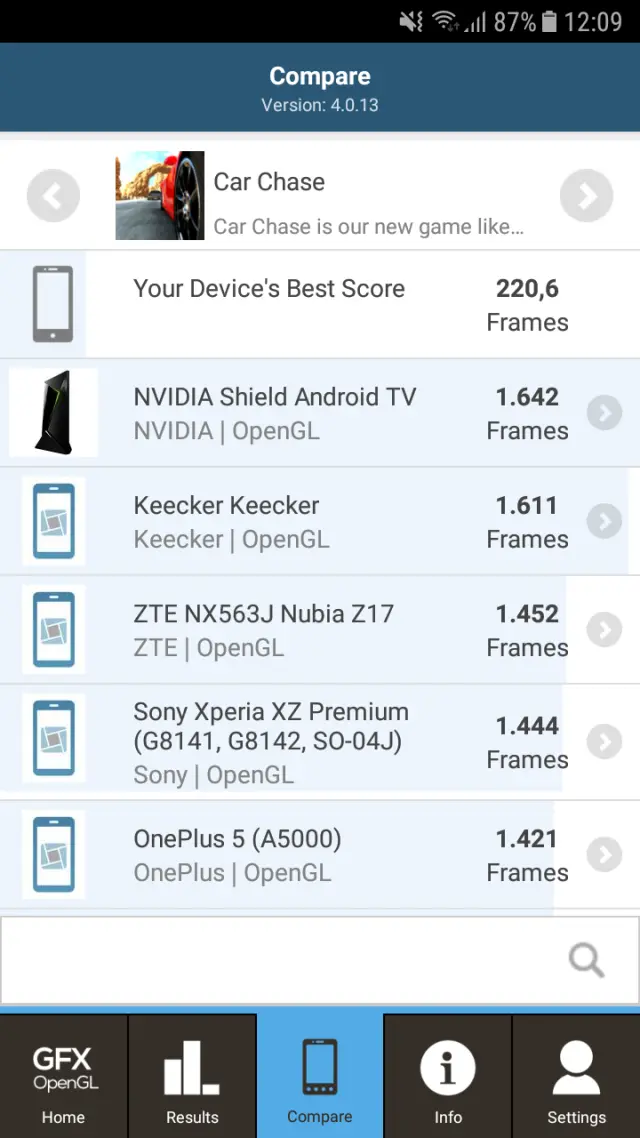The image size is (640, 1138).
Task: Tap the magnifier search icon
Action: pyautogui.click(x=586, y=960)
